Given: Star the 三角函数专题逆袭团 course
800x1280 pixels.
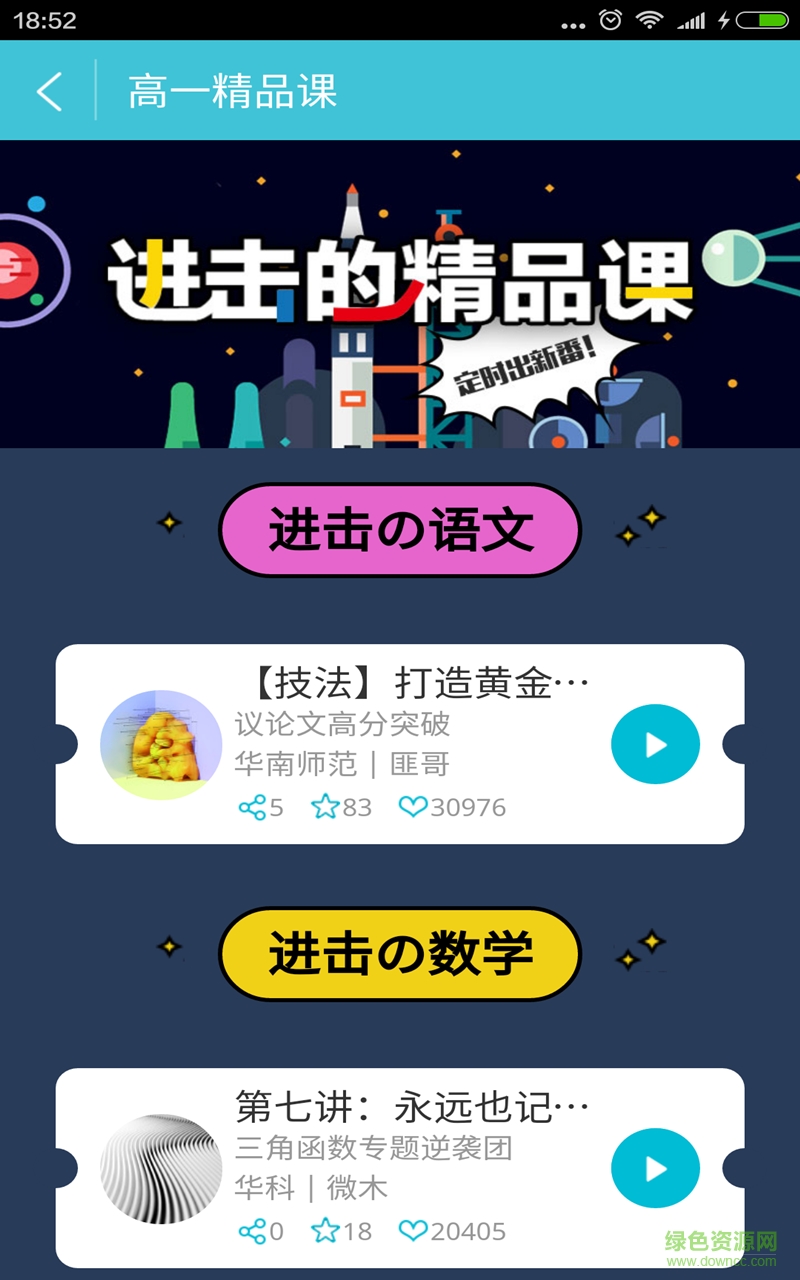Looking at the screenshot, I should coord(326,1231).
